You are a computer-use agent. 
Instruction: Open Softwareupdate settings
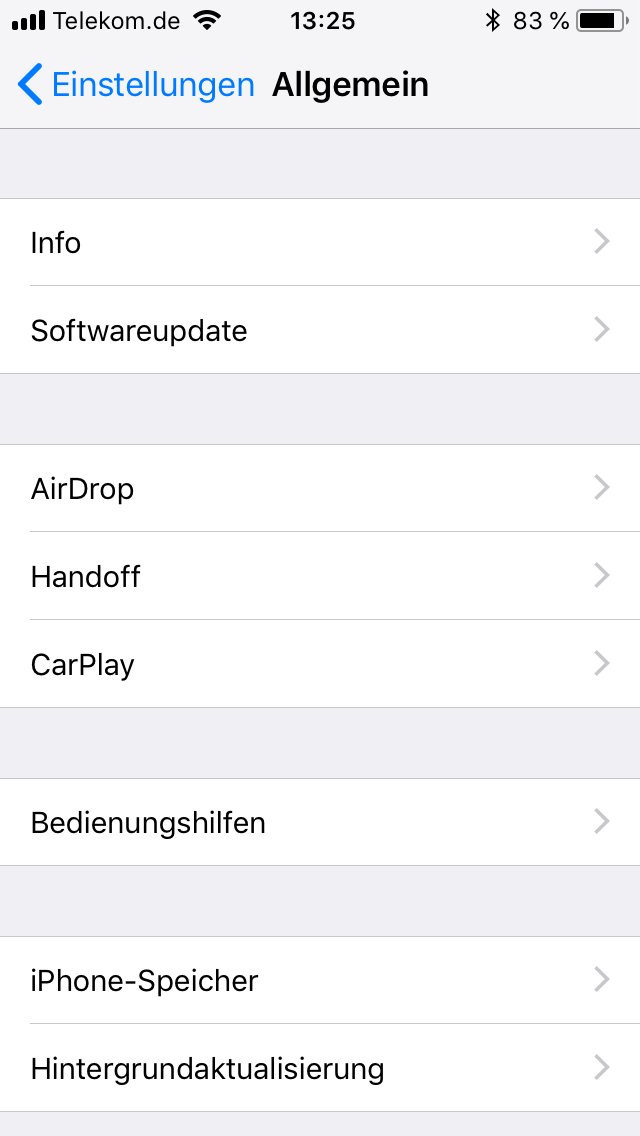tap(320, 330)
